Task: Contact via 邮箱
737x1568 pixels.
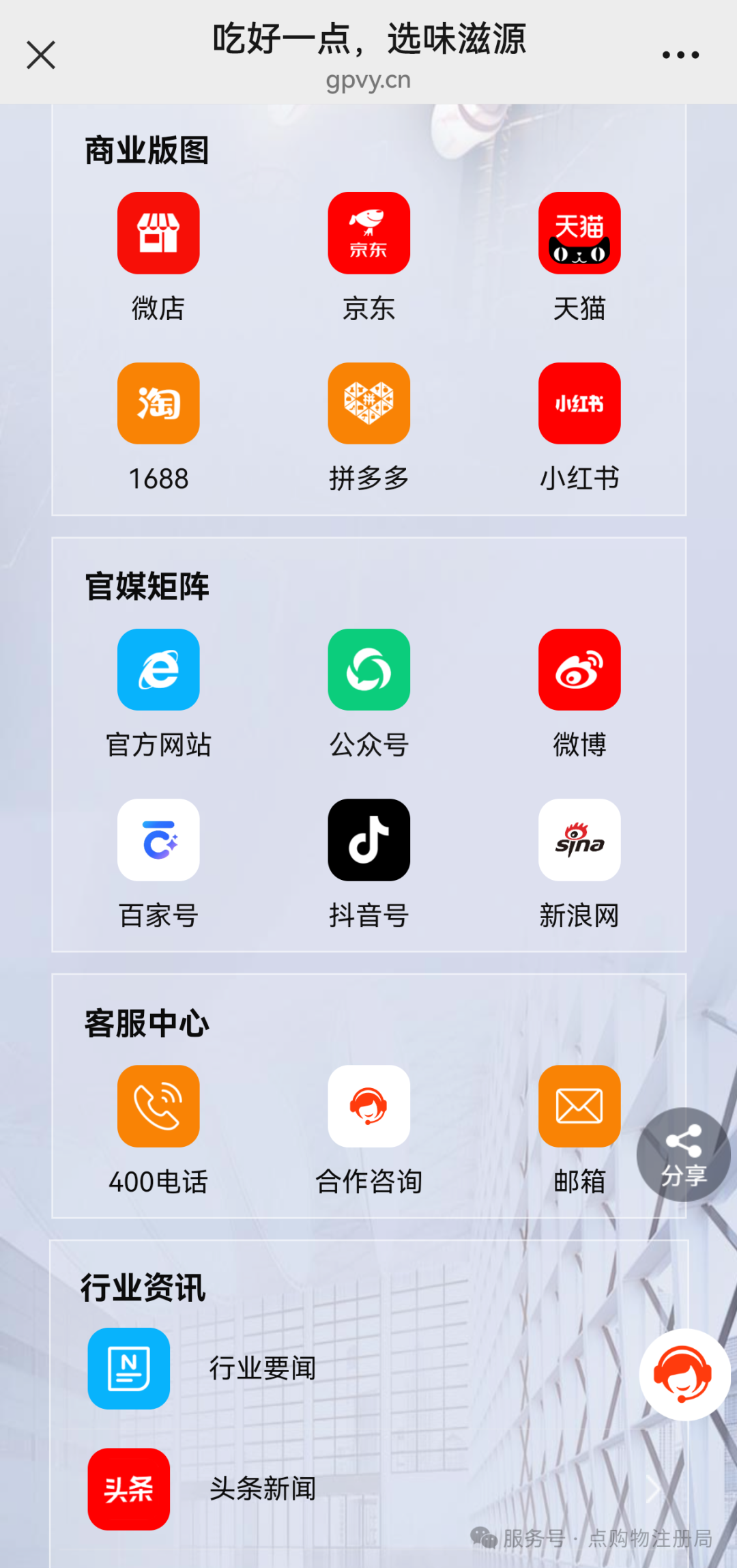Action: [x=579, y=1106]
